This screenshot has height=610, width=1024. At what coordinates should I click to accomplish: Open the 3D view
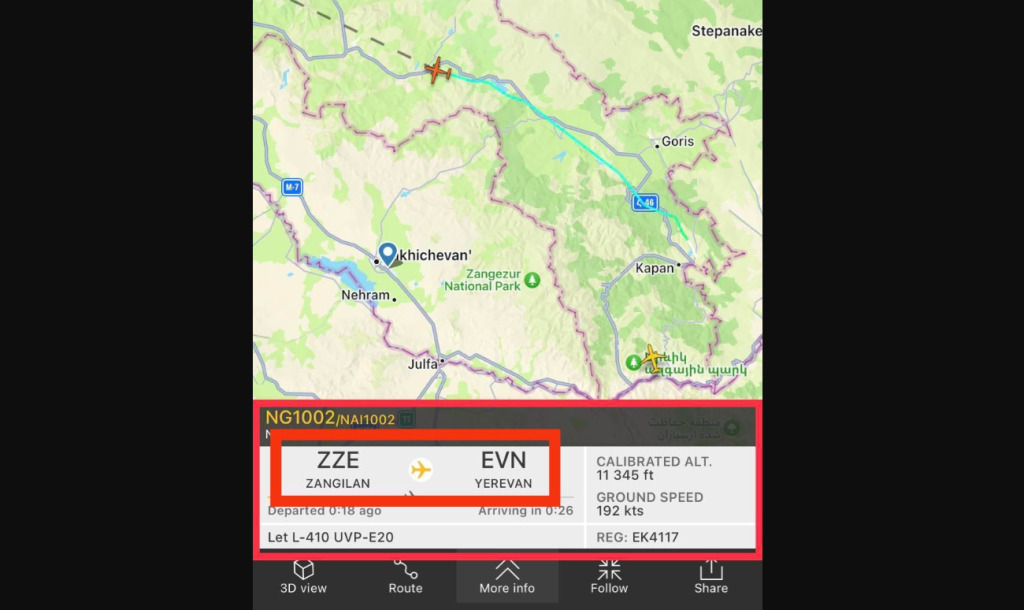(x=303, y=576)
